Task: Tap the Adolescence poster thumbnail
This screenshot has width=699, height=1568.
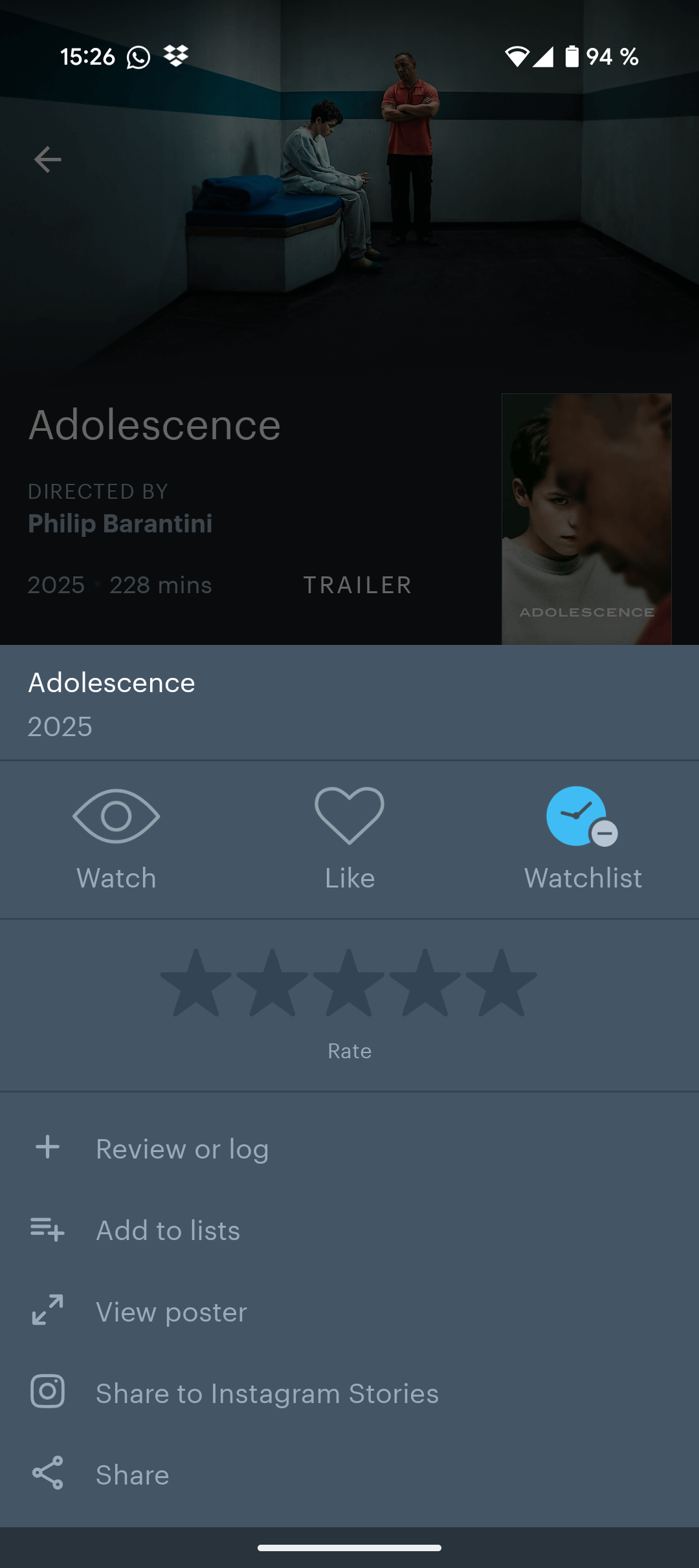Action: [586, 519]
